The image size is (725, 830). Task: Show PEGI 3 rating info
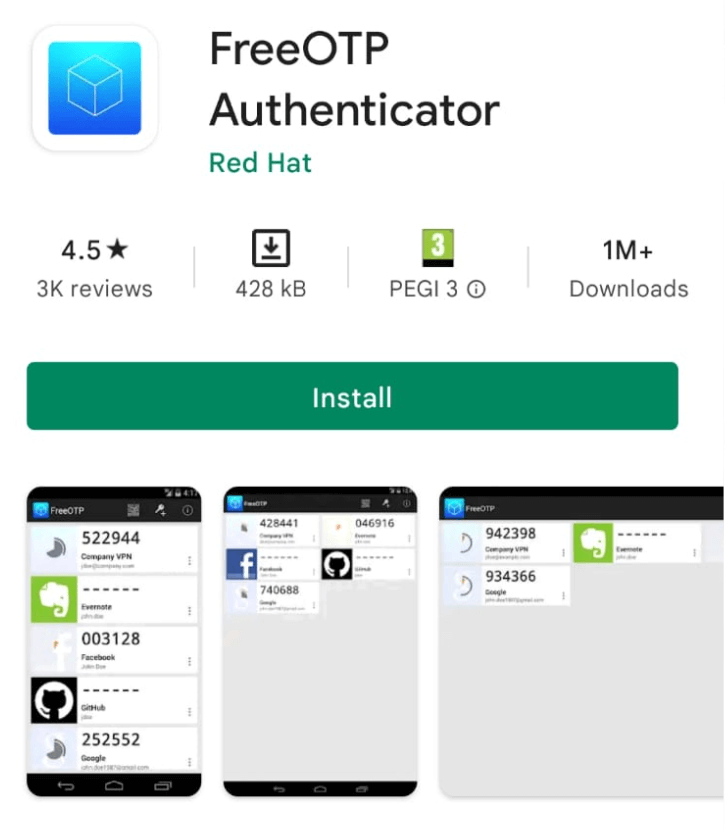pos(477,289)
